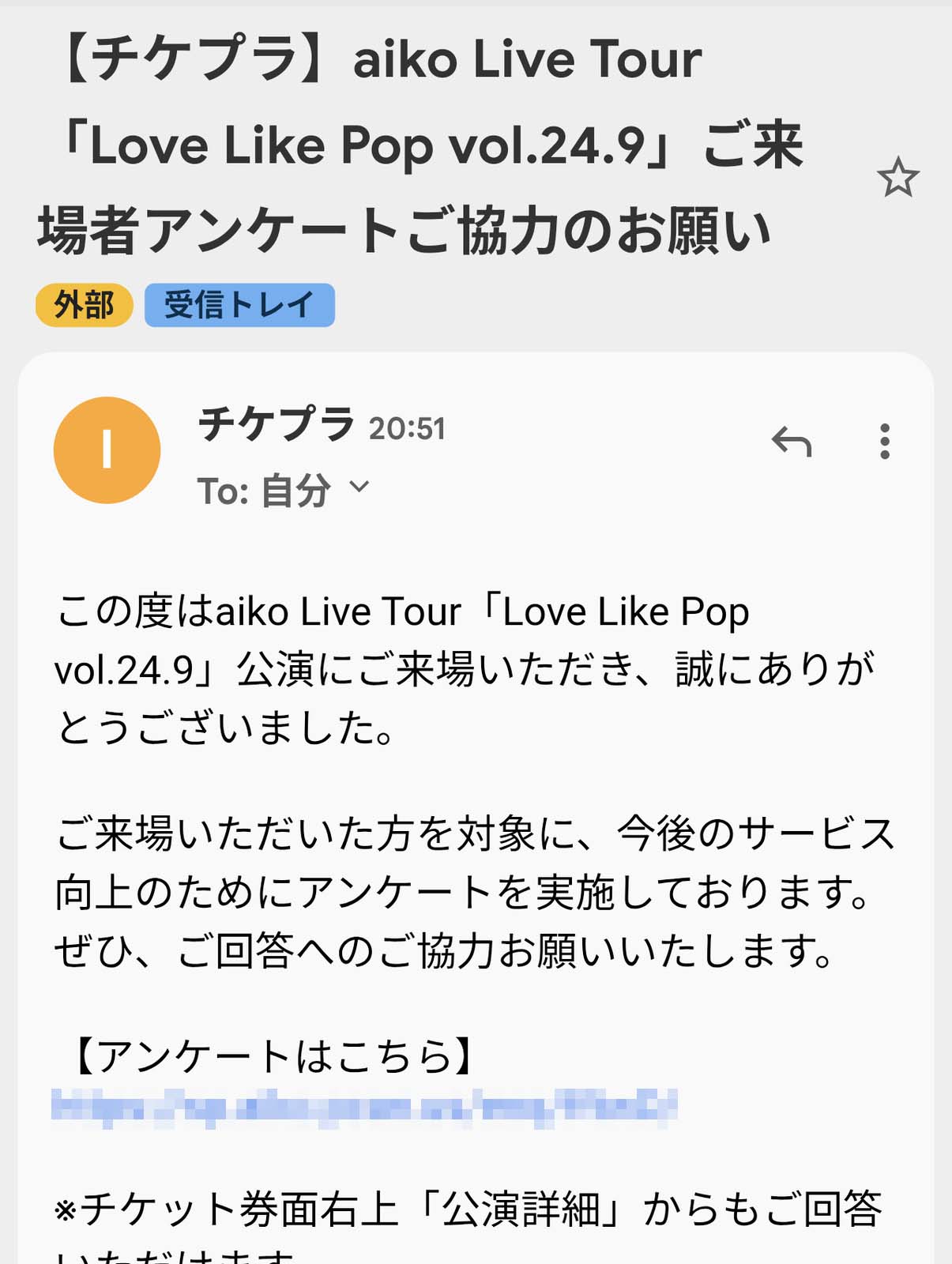
Task: Select the 受信トレイ label chip
Action: tap(239, 303)
